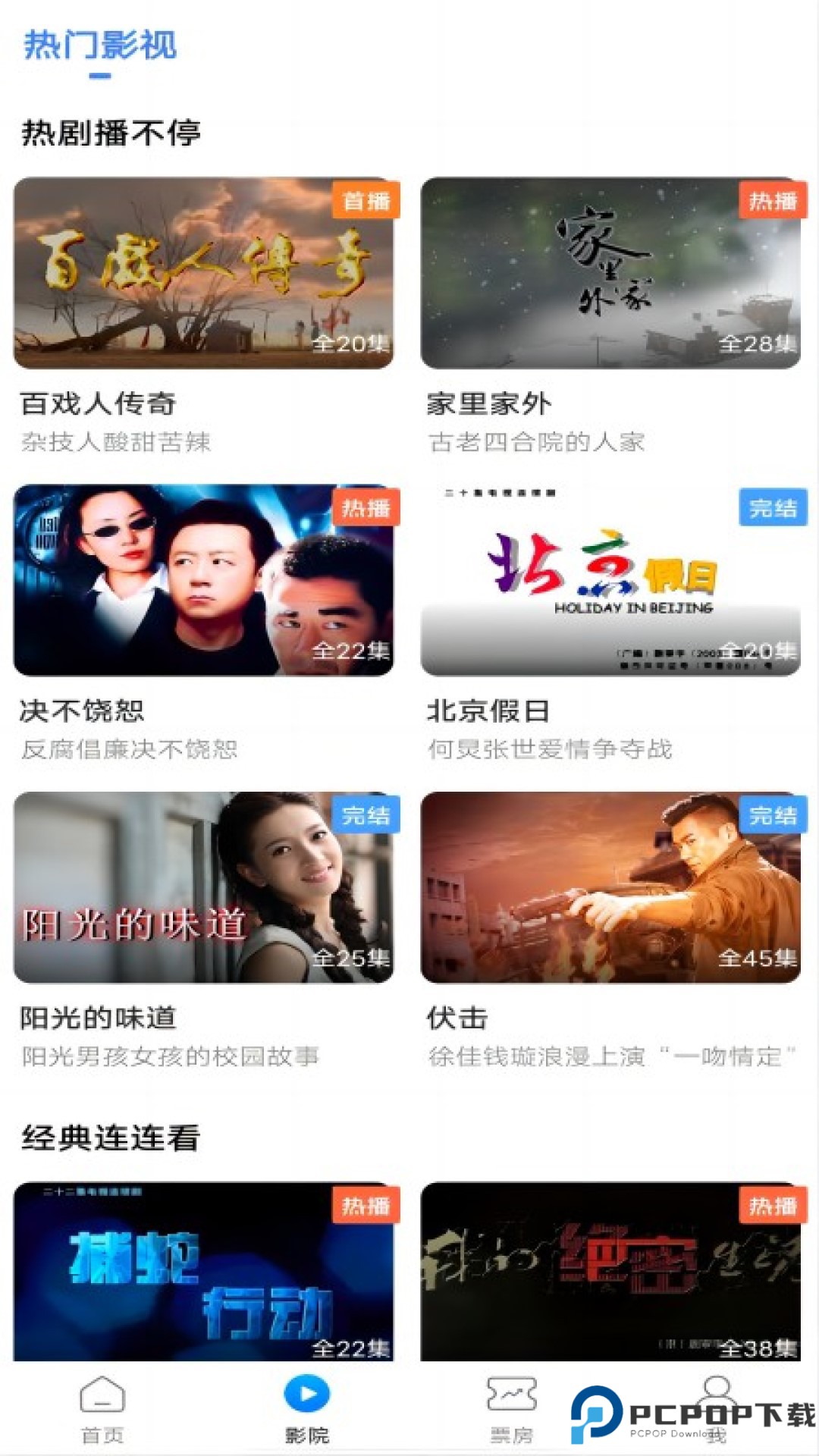Open the classic series 捕蛇行动
Screen dimensions: 819x1456
click(203, 1272)
